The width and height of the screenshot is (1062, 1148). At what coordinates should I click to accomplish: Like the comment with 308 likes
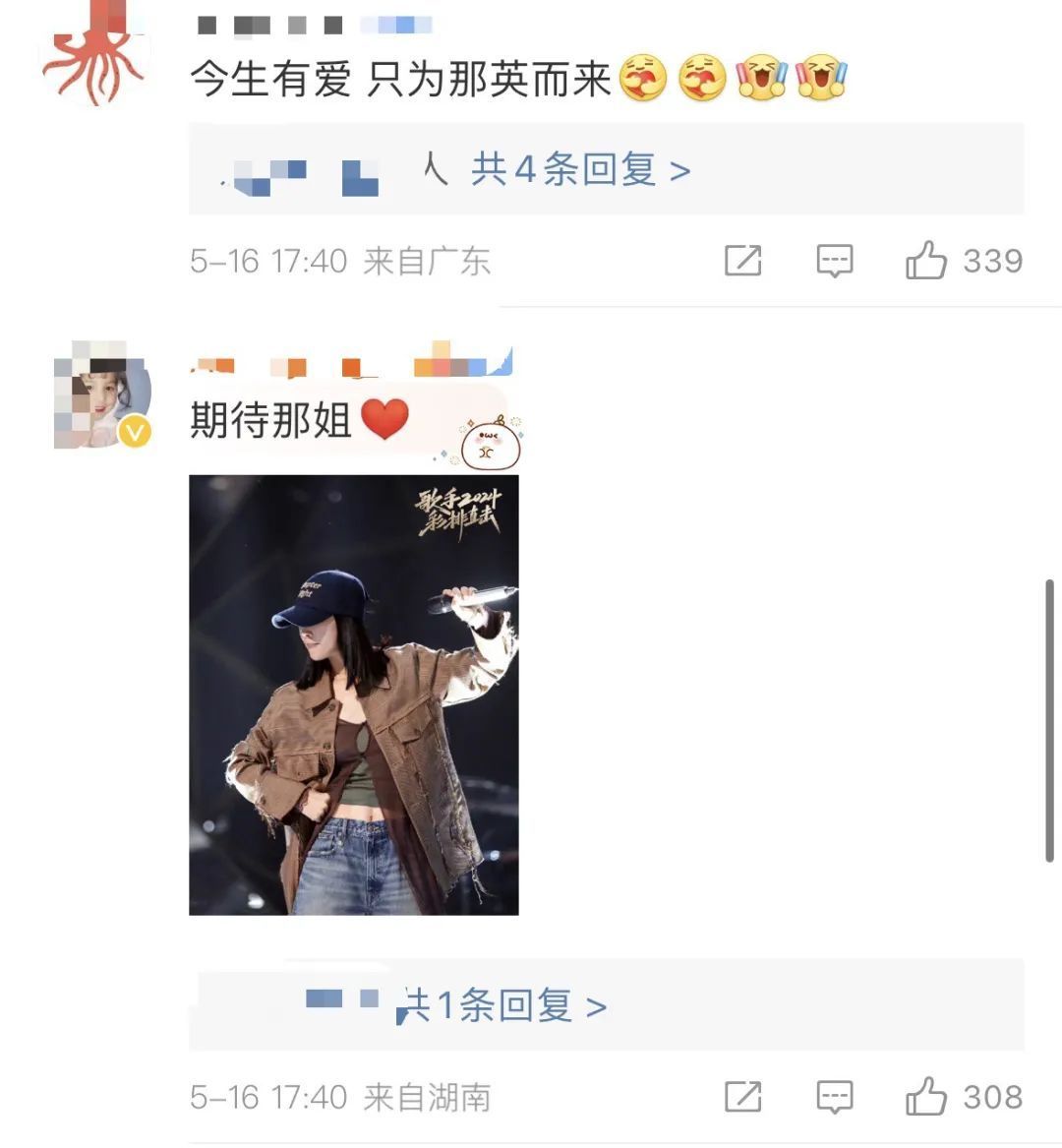pyautogui.click(x=926, y=1097)
